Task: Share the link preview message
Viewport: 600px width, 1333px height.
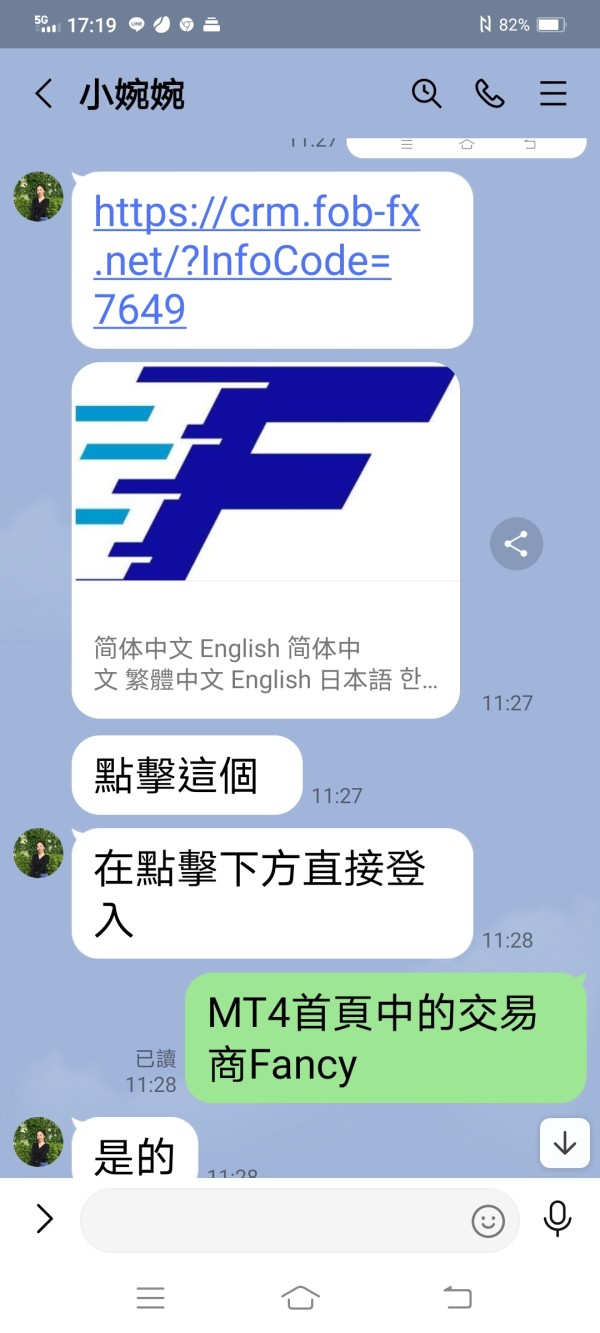Action: click(x=516, y=544)
